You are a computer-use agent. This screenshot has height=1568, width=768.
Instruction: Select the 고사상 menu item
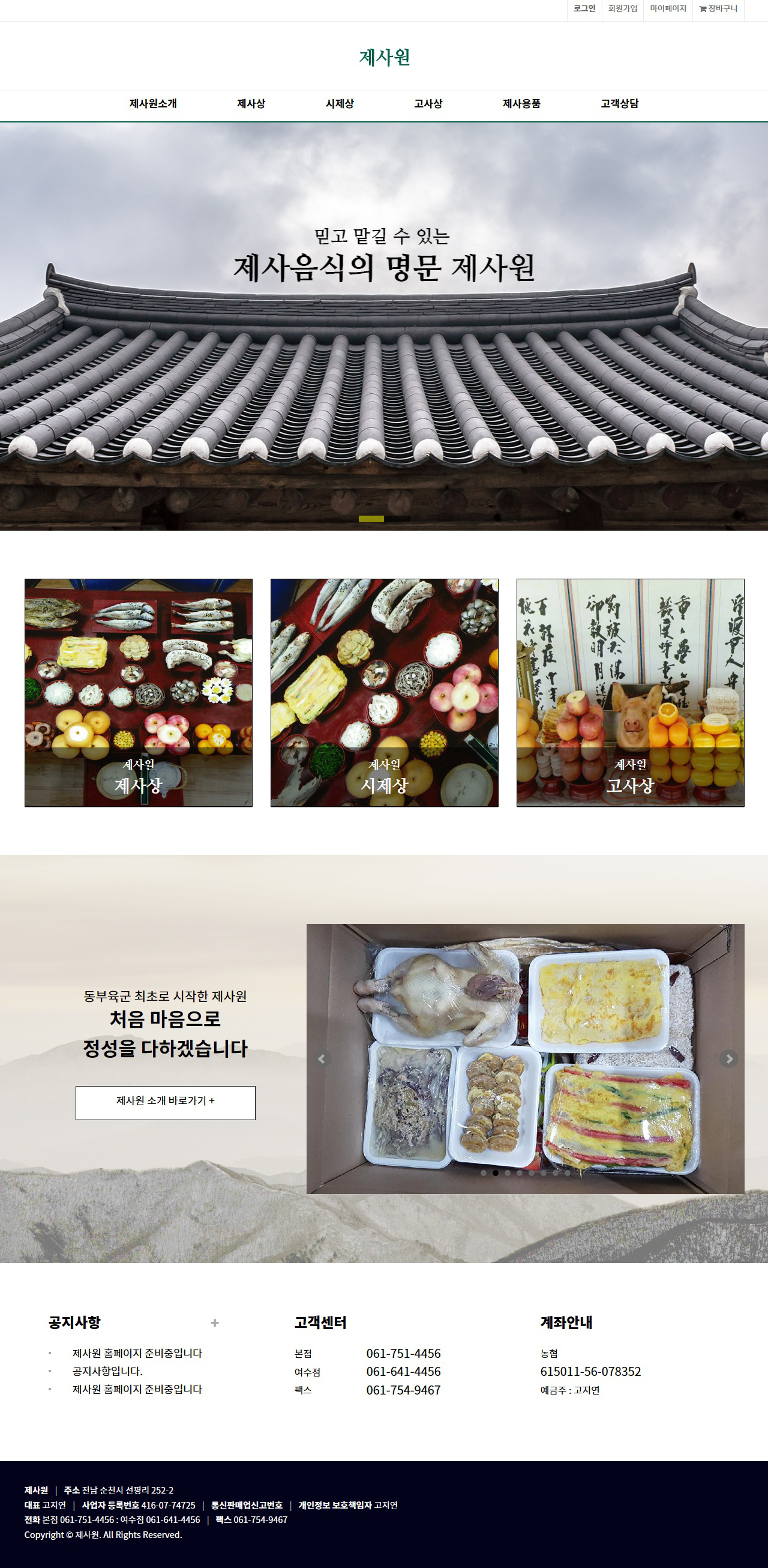pyautogui.click(x=428, y=103)
